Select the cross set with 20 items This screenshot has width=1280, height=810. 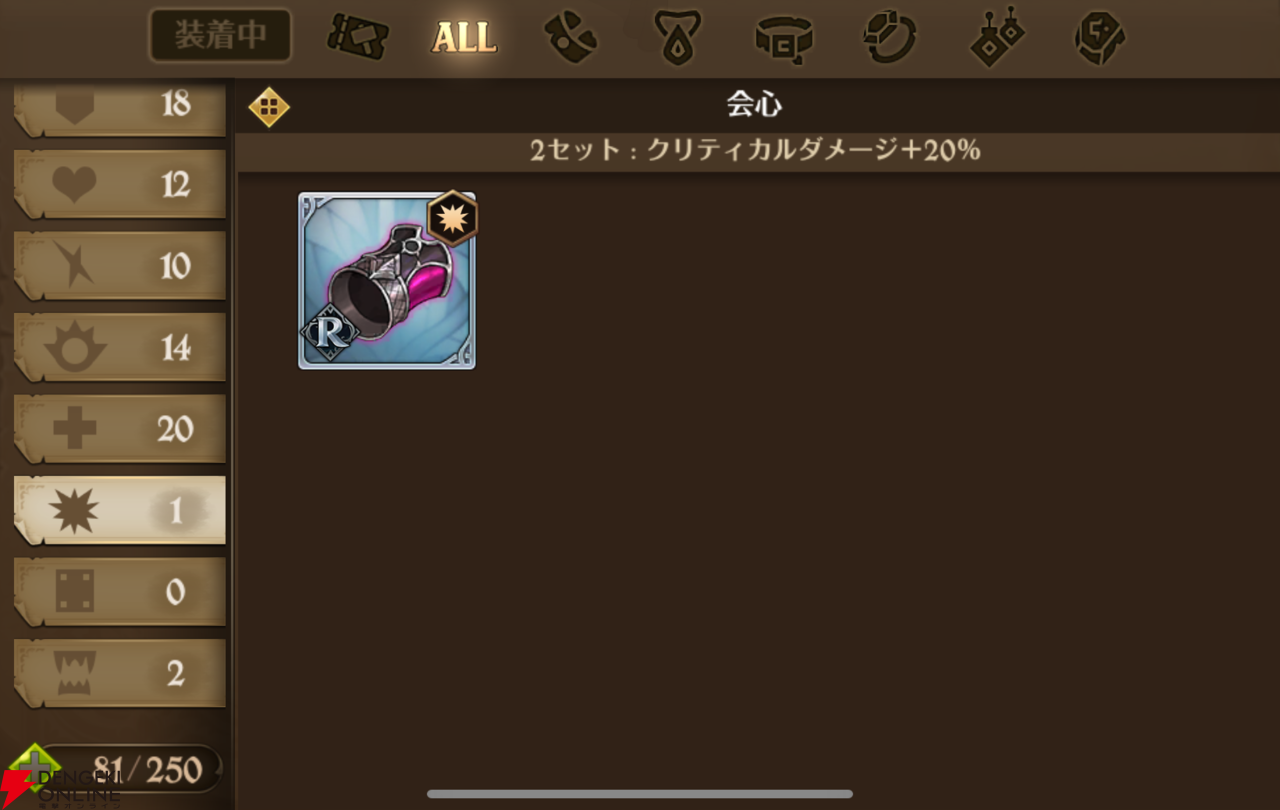coord(120,429)
